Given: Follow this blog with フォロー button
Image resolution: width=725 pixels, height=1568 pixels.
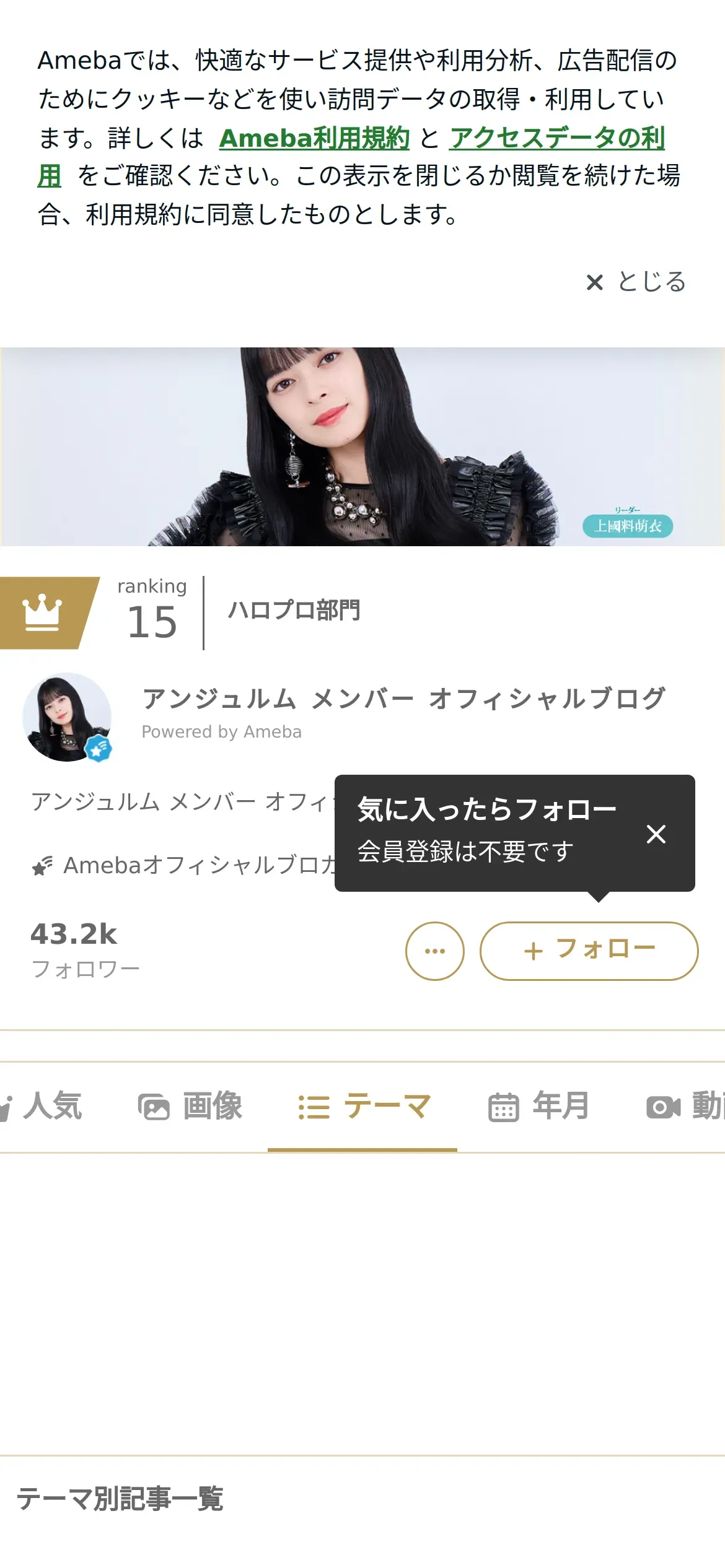Looking at the screenshot, I should (589, 951).
